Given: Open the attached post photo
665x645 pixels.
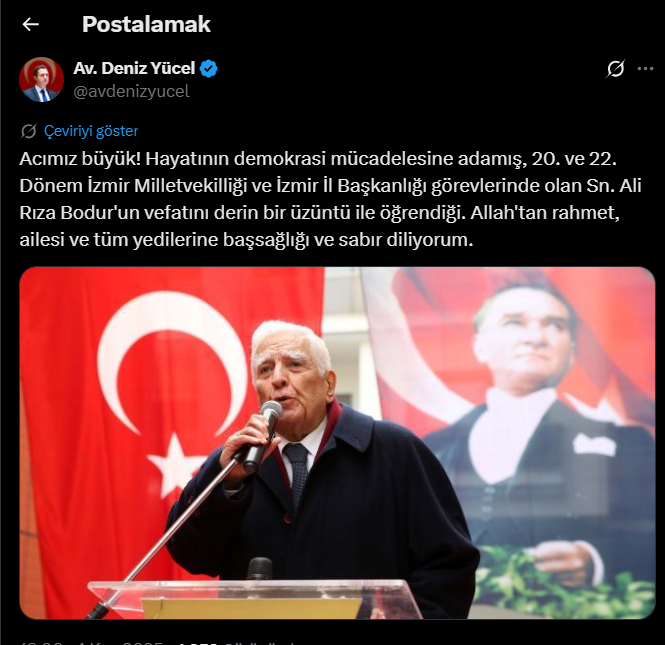Looking at the screenshot, I should [x=338, y=442].
